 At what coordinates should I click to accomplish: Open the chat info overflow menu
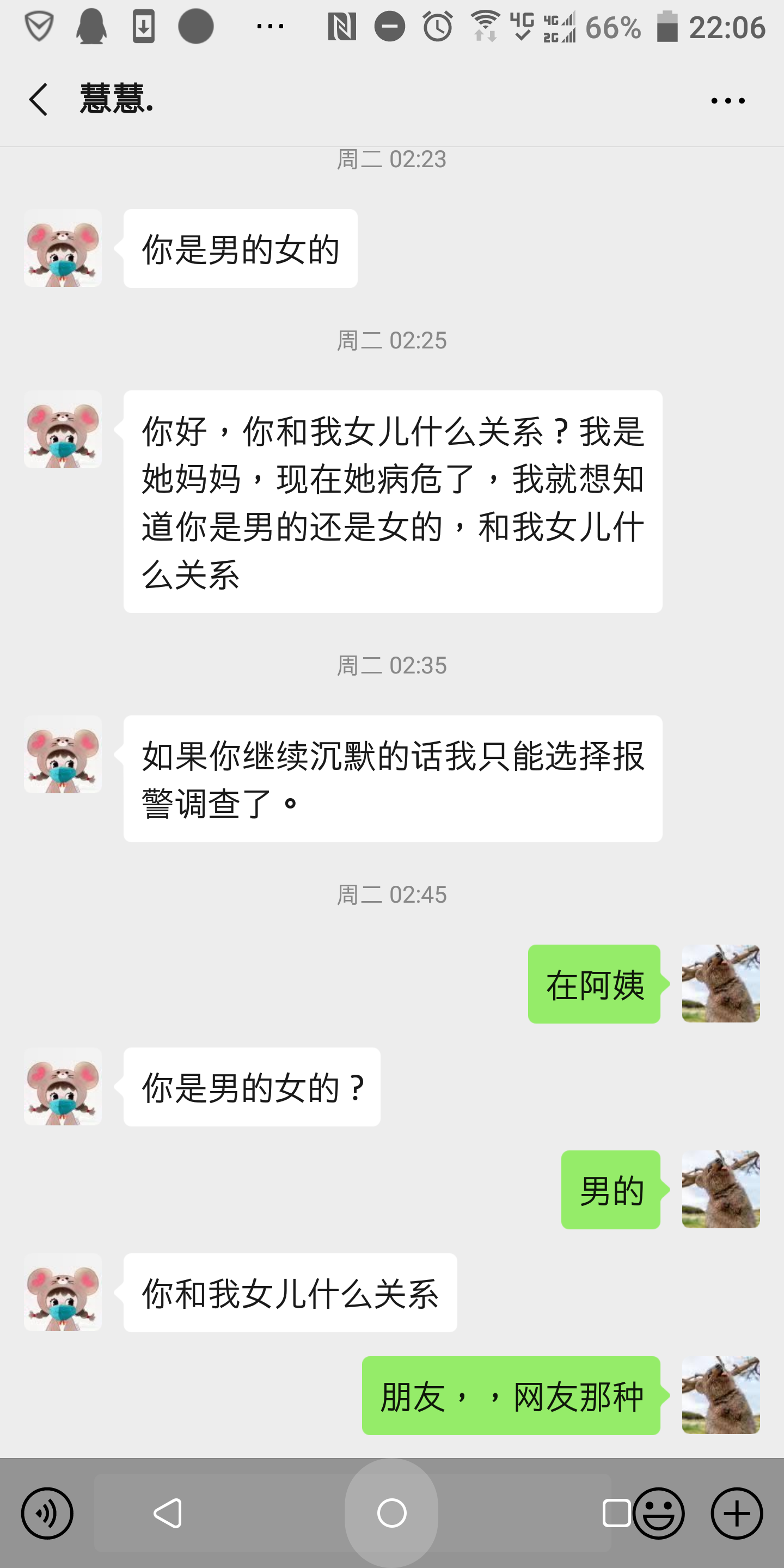pos(727,100)
